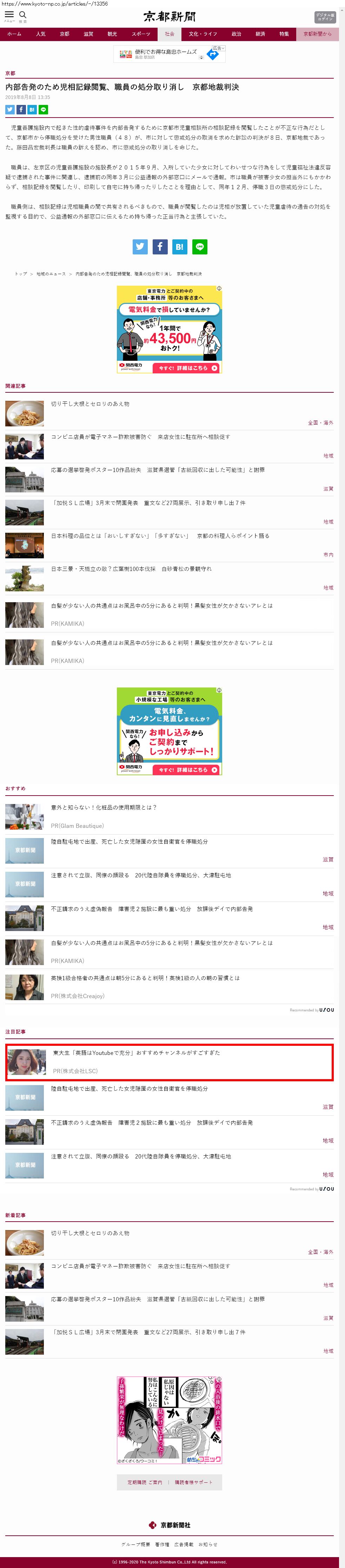Select the 文化・ライフ tab

click(x=203, y=34)
